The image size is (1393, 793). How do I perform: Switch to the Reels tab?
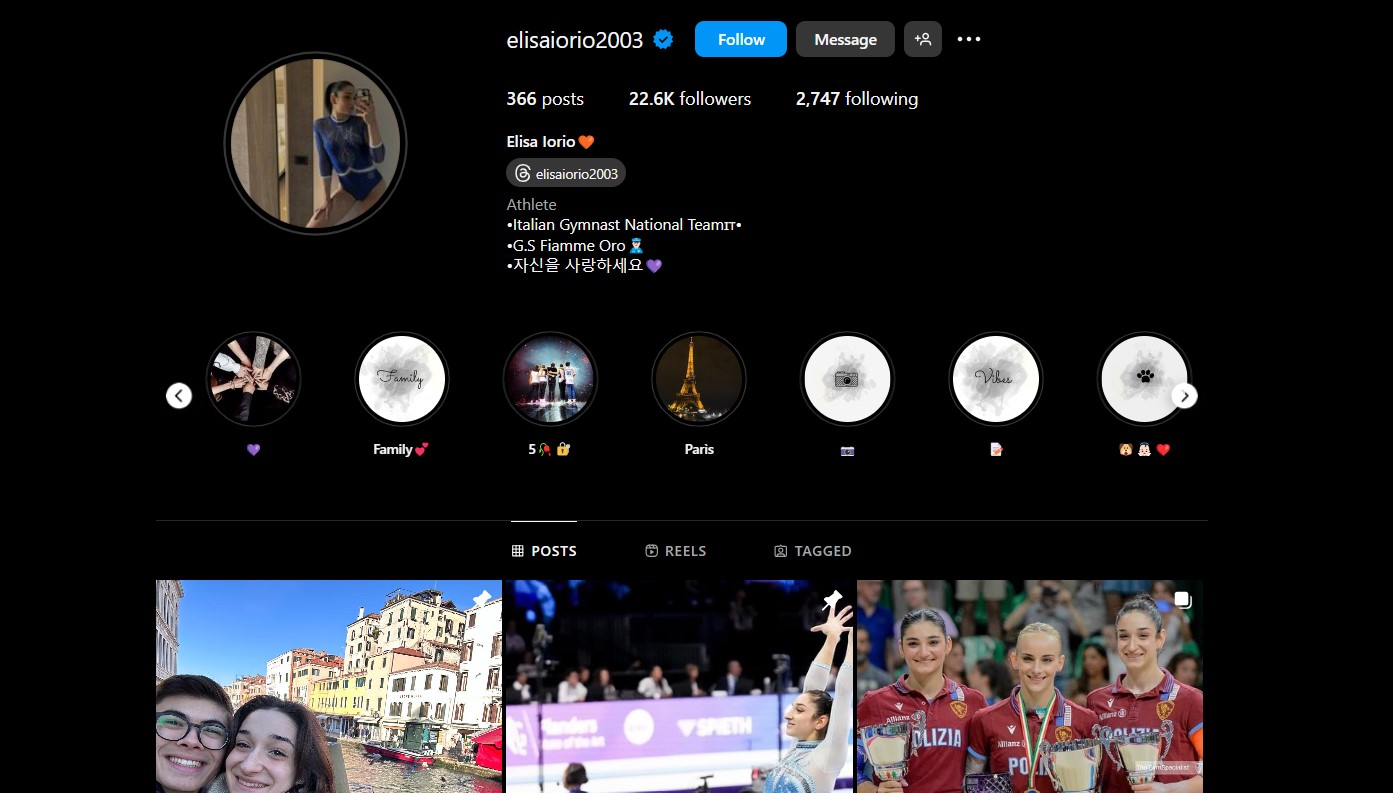pos(676,551)
